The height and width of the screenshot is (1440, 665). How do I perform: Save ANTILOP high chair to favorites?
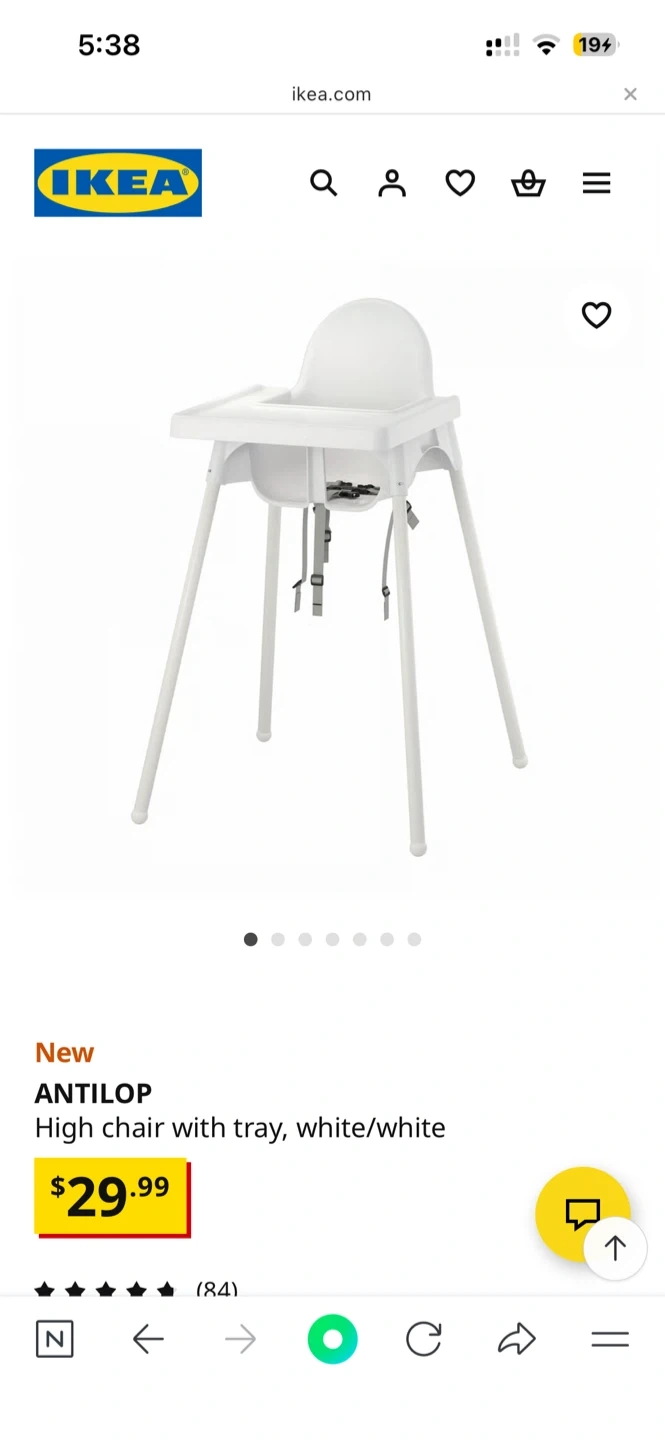tap(596, 315)
